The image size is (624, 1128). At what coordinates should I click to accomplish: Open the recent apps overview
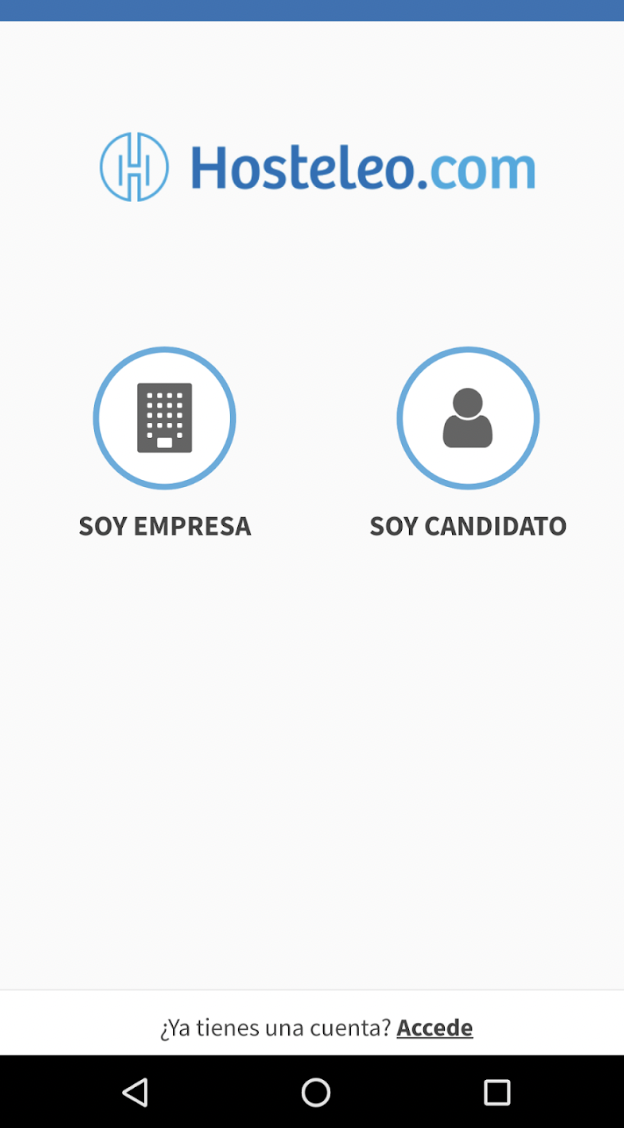pos(496,1092)
